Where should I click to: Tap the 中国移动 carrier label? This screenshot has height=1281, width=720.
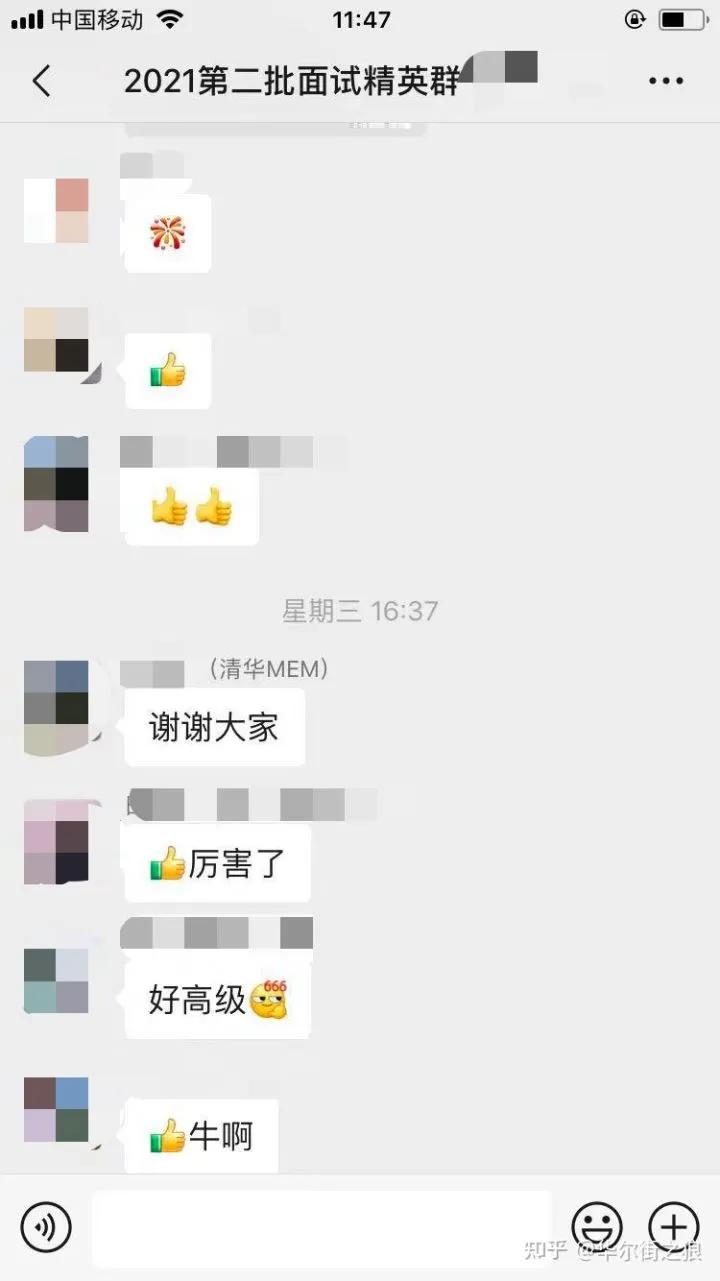(x=98, y=17)
